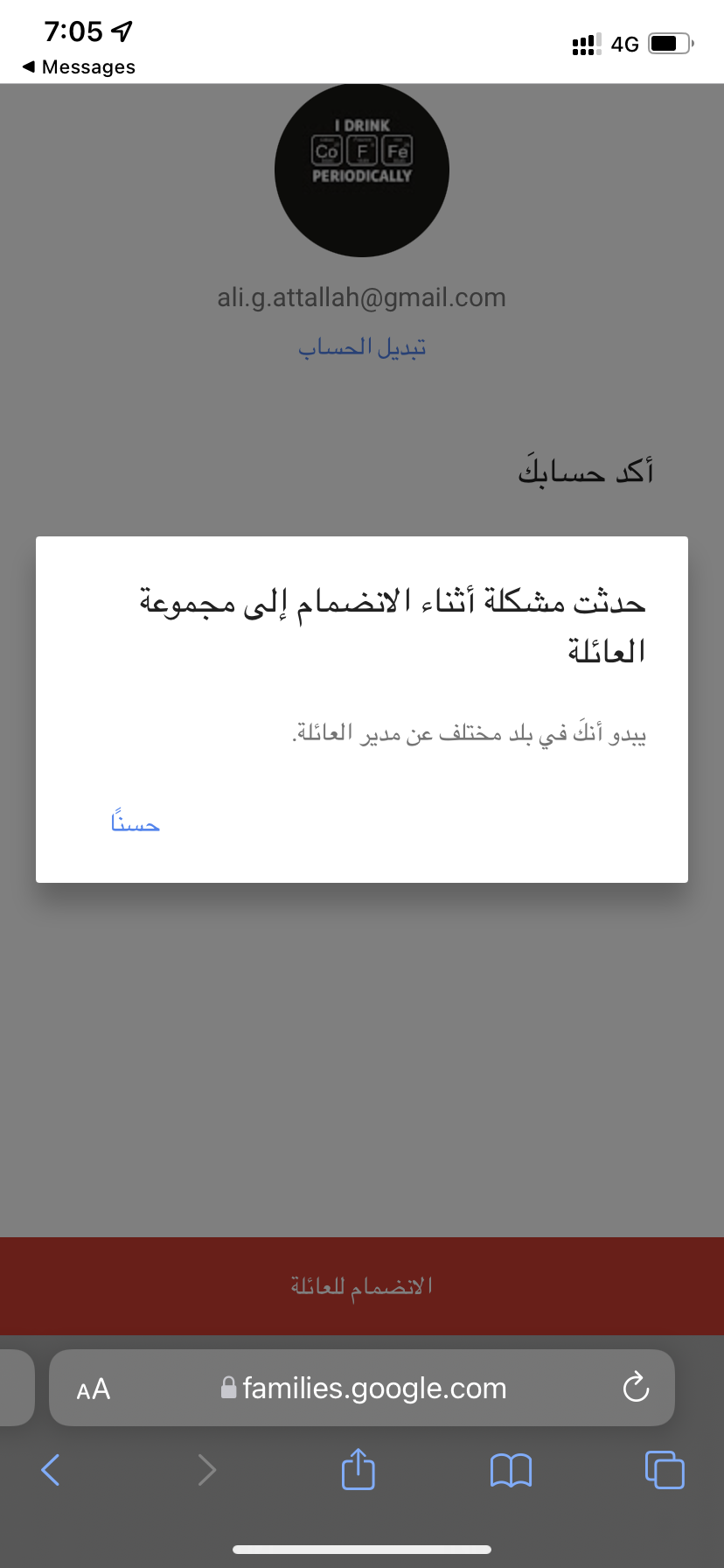Tap the families.google.com address bar

tap(362, 1388)
